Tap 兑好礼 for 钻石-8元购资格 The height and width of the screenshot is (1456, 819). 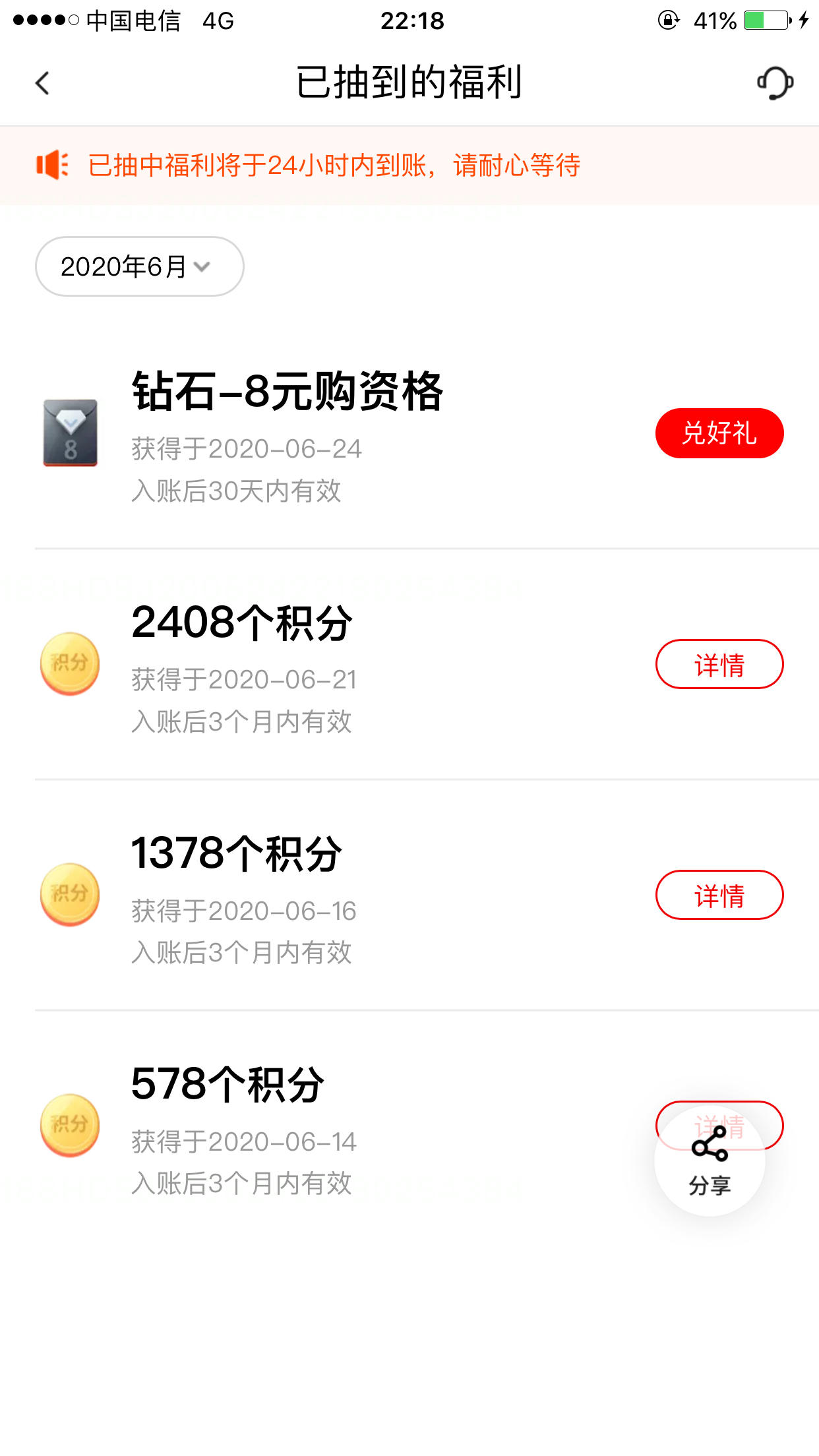point(719,433)
